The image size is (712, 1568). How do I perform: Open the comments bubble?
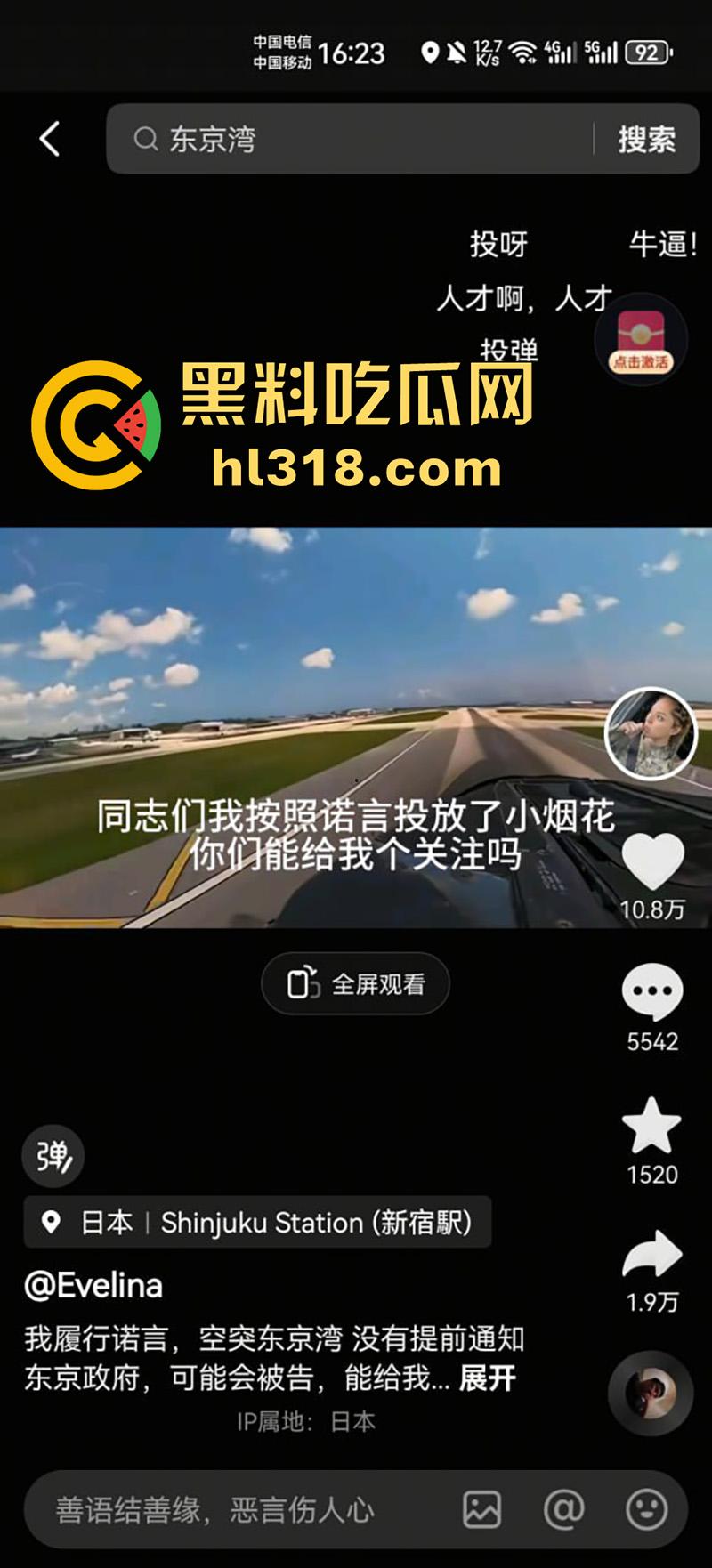651,993
